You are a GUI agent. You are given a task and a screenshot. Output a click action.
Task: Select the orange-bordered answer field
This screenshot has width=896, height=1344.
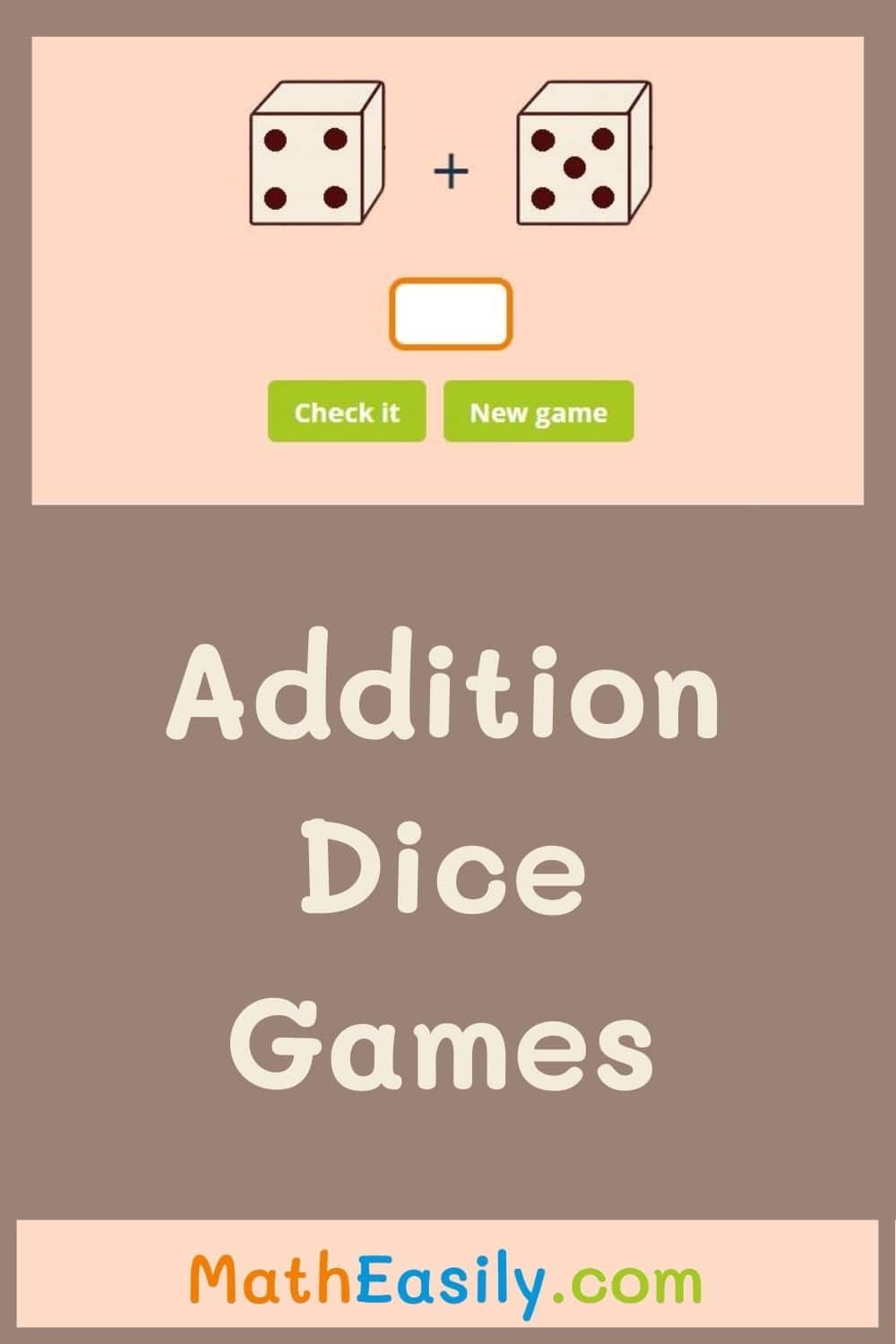pyautogui.click(x=451, y=312)
